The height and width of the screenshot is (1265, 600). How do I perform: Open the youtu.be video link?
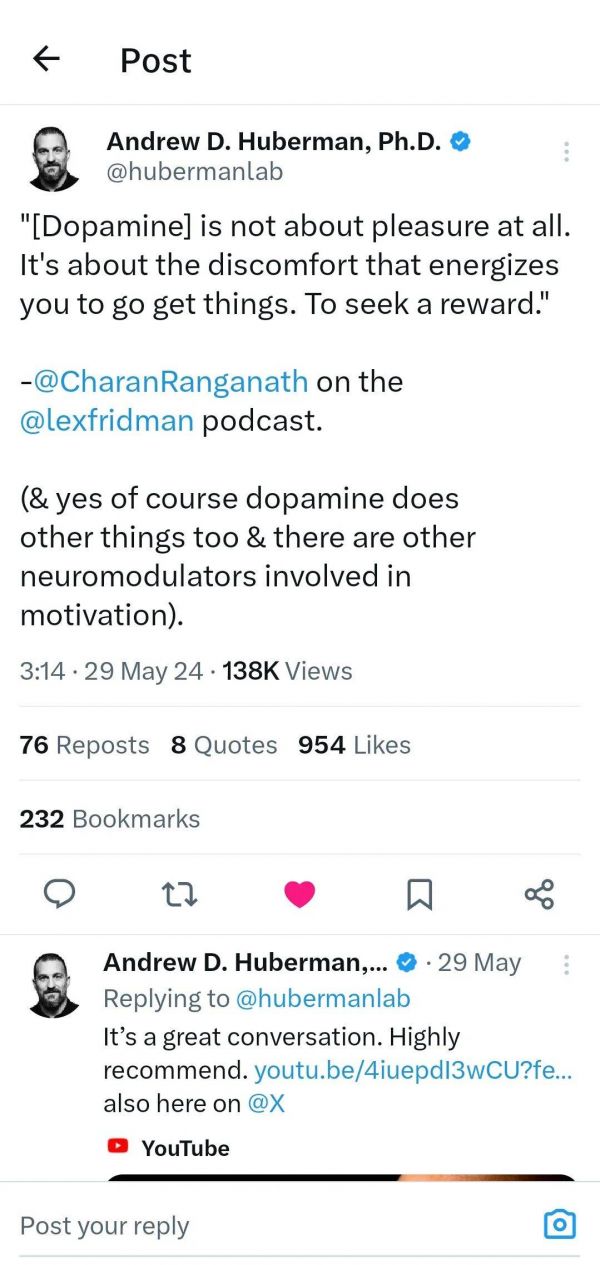(x=414, y=1071)
